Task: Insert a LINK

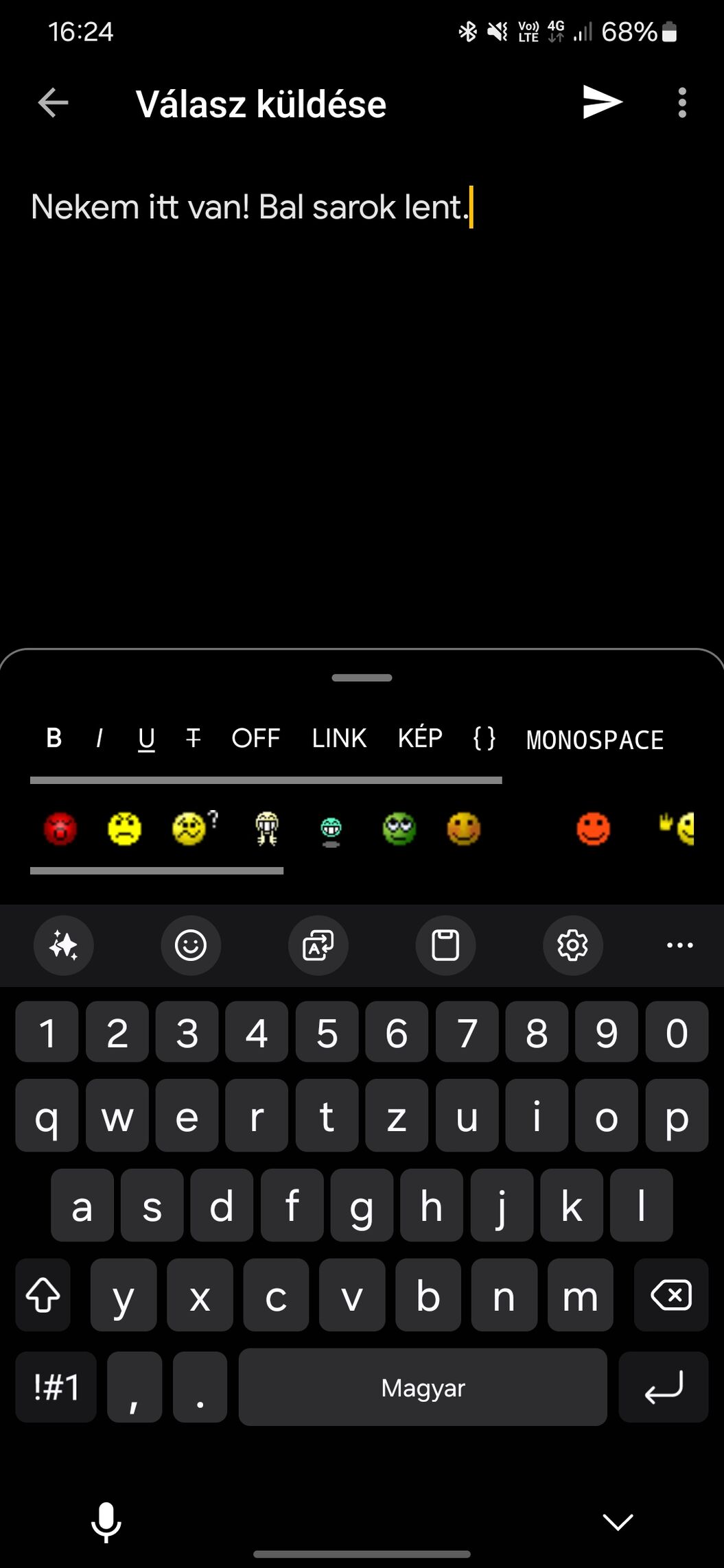Action: 339,739
